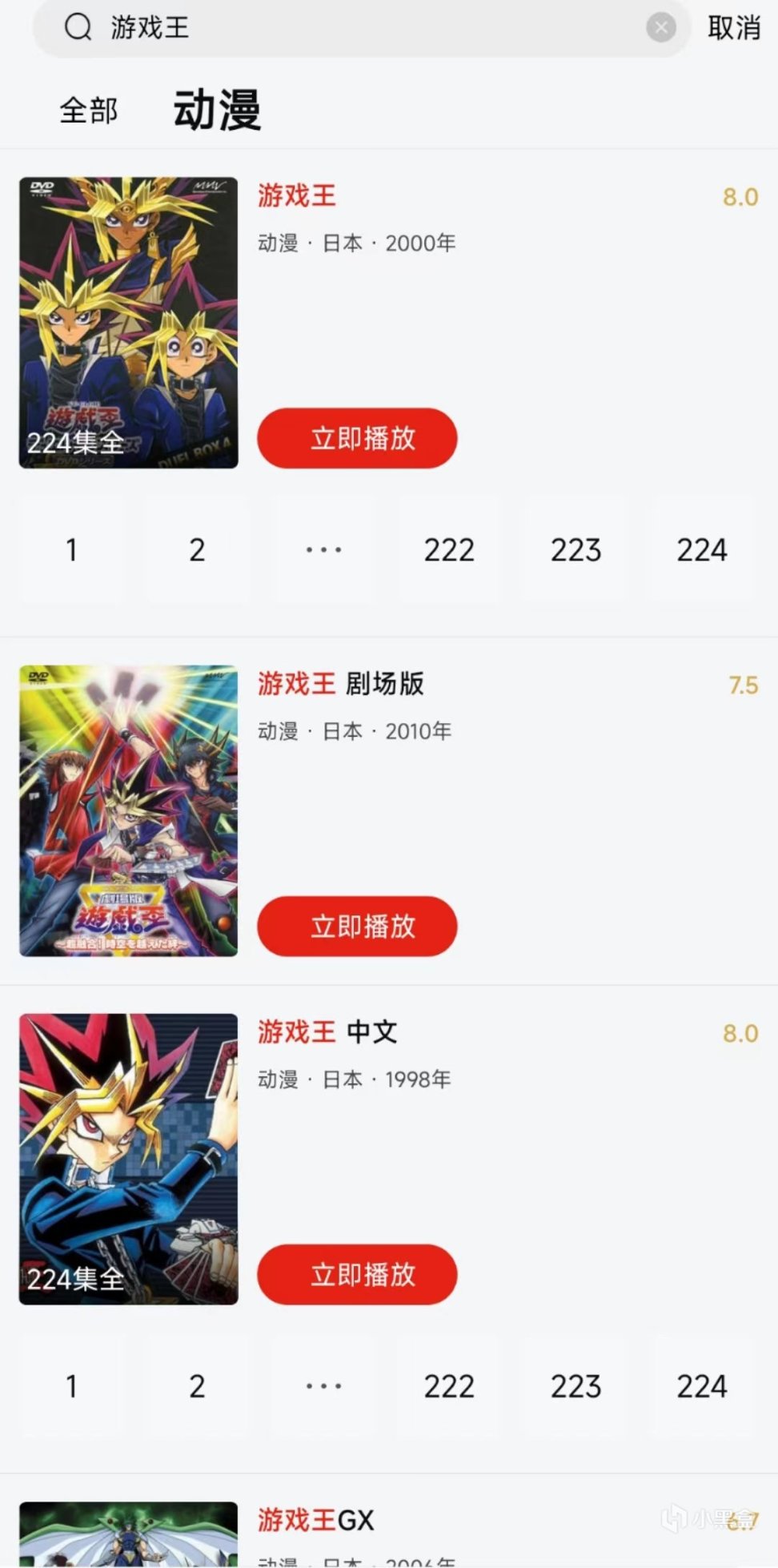
Task: Choose episode 222 of 游戏王 2000年
Action: [x=449, y=550]
